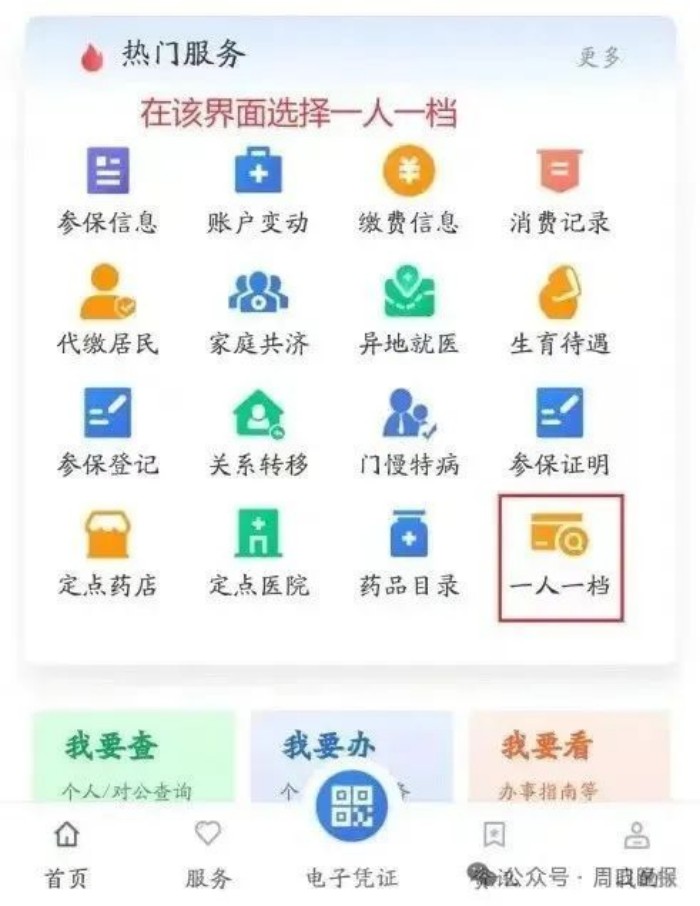The image size is (700, 906).
Task: Open 家庭共济
Action: 258,312
